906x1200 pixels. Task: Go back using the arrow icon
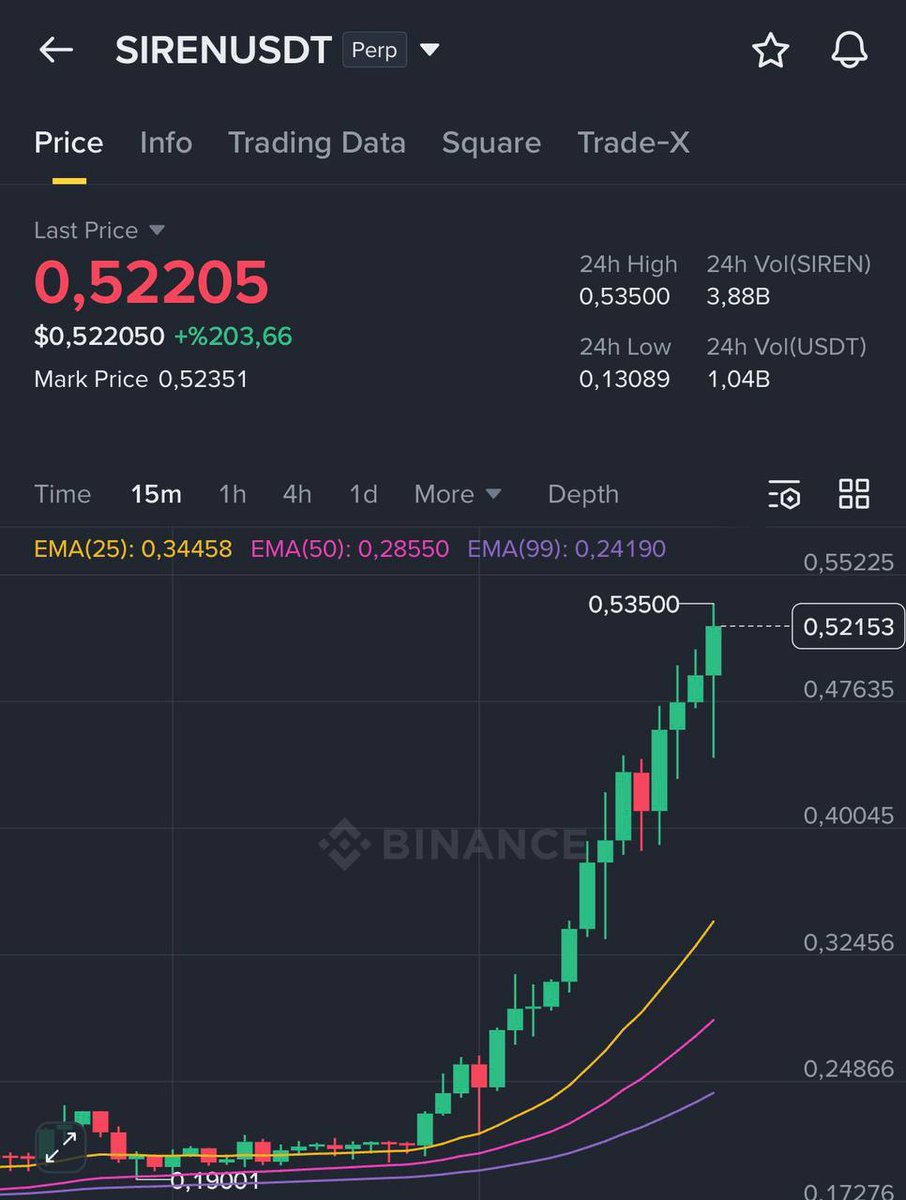point(56,50)
